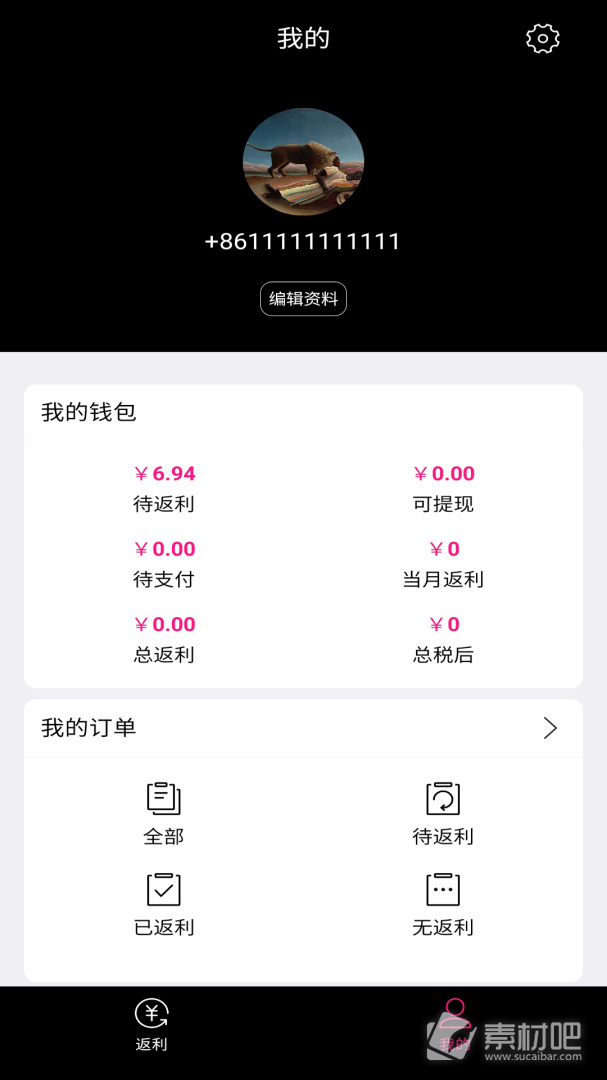Show 无返利 orders
Viewport: 607px width, 1080px height.
point(443,903)
